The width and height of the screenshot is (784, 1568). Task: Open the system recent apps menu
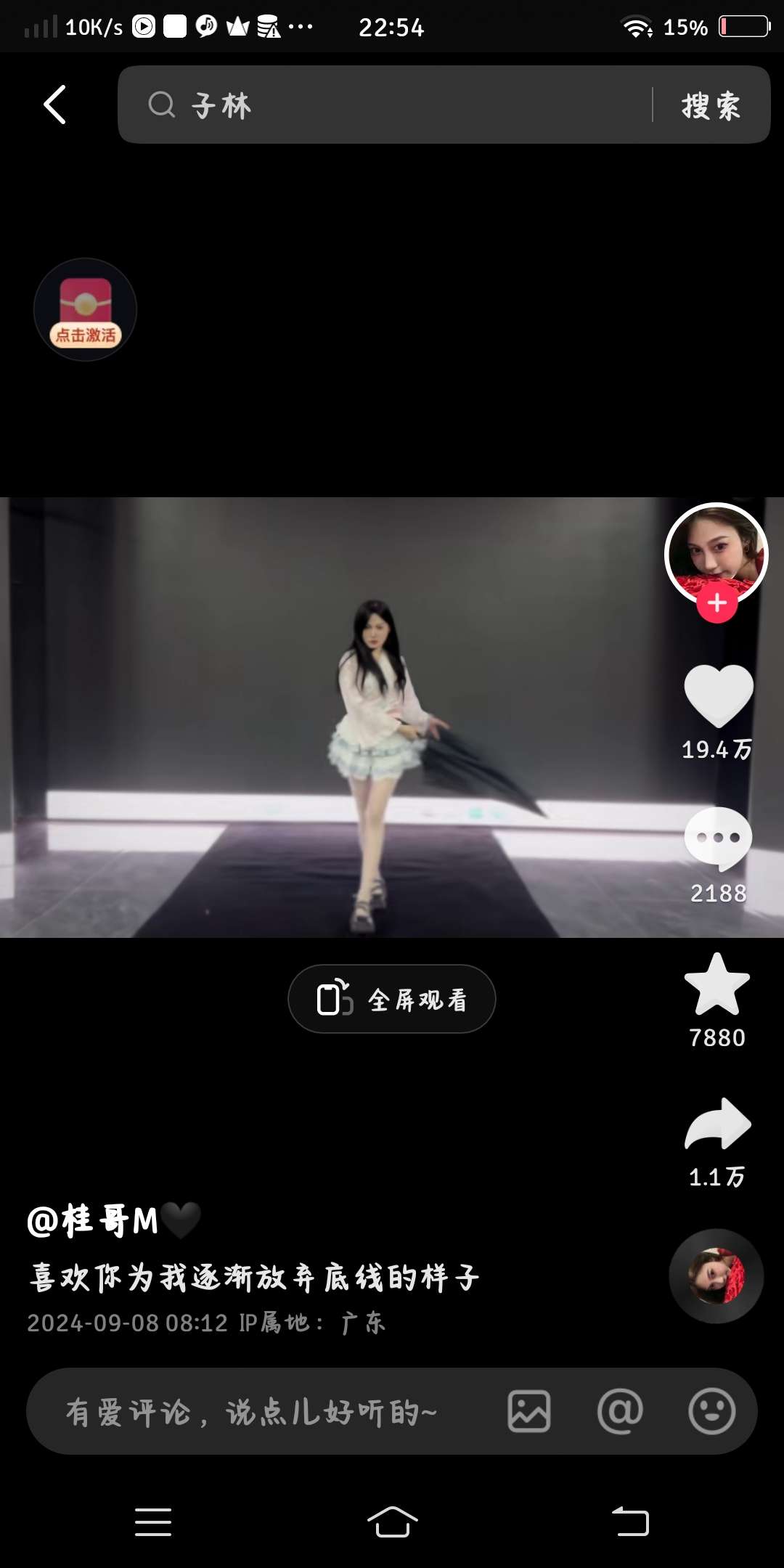coord(153,1522)
